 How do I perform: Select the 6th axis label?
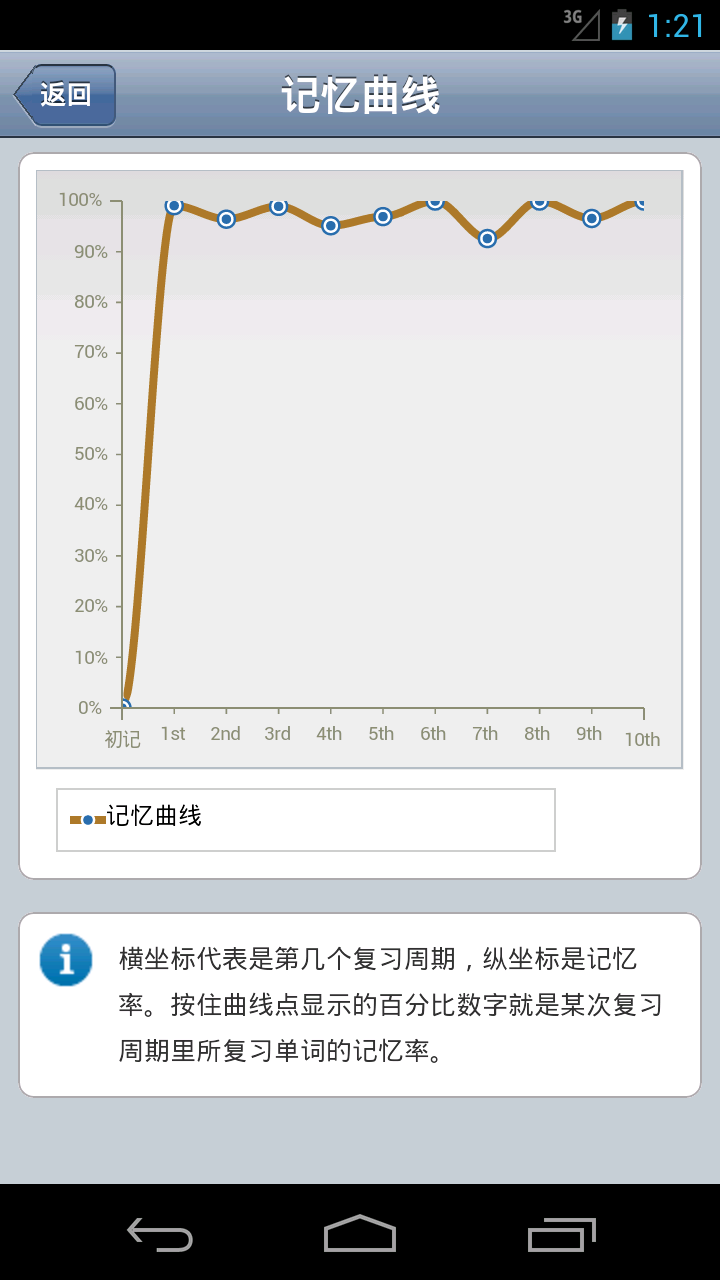click(x=432, y=733)
